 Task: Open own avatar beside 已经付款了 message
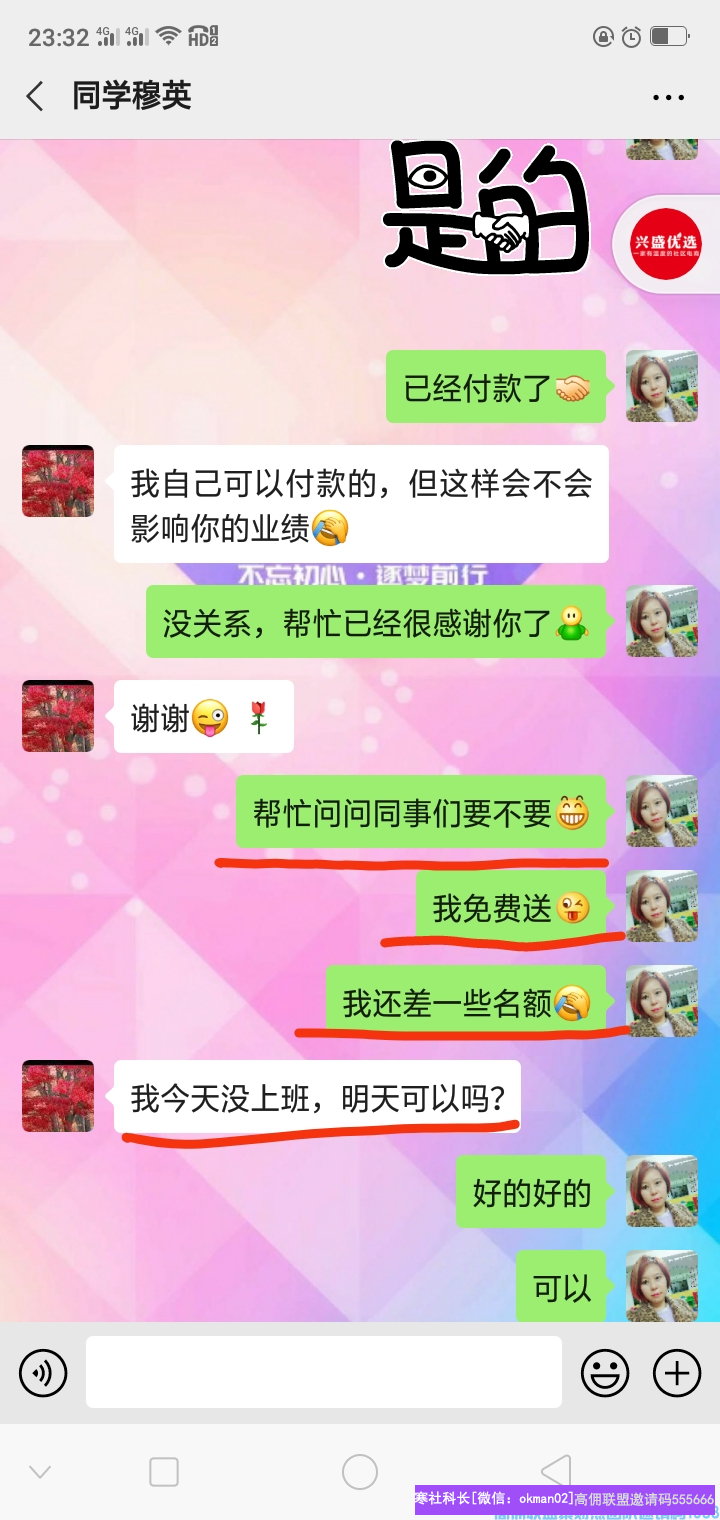(x=661, y=386)
